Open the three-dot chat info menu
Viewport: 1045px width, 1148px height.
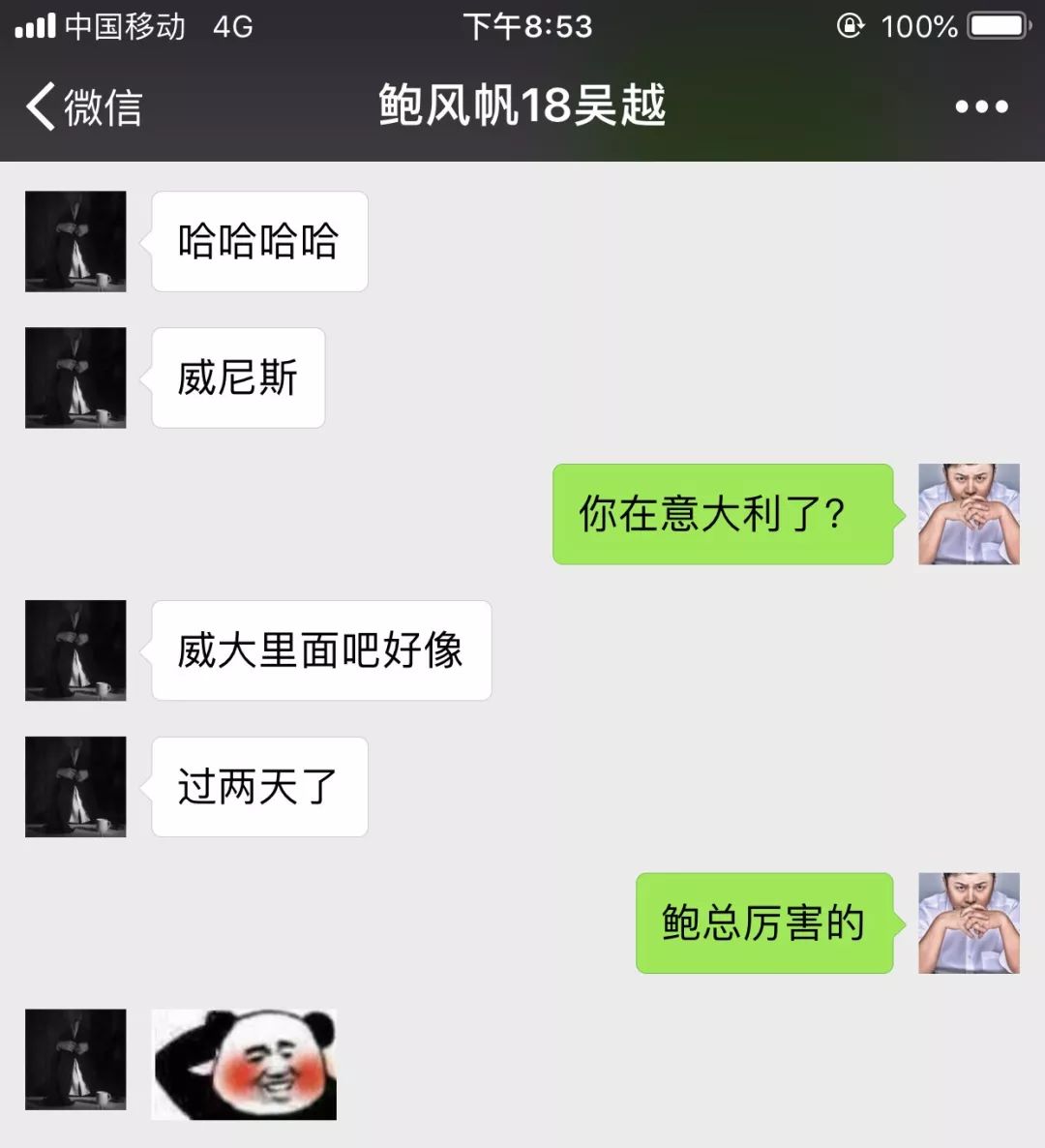pyautogui.click(x=981, y=106)
